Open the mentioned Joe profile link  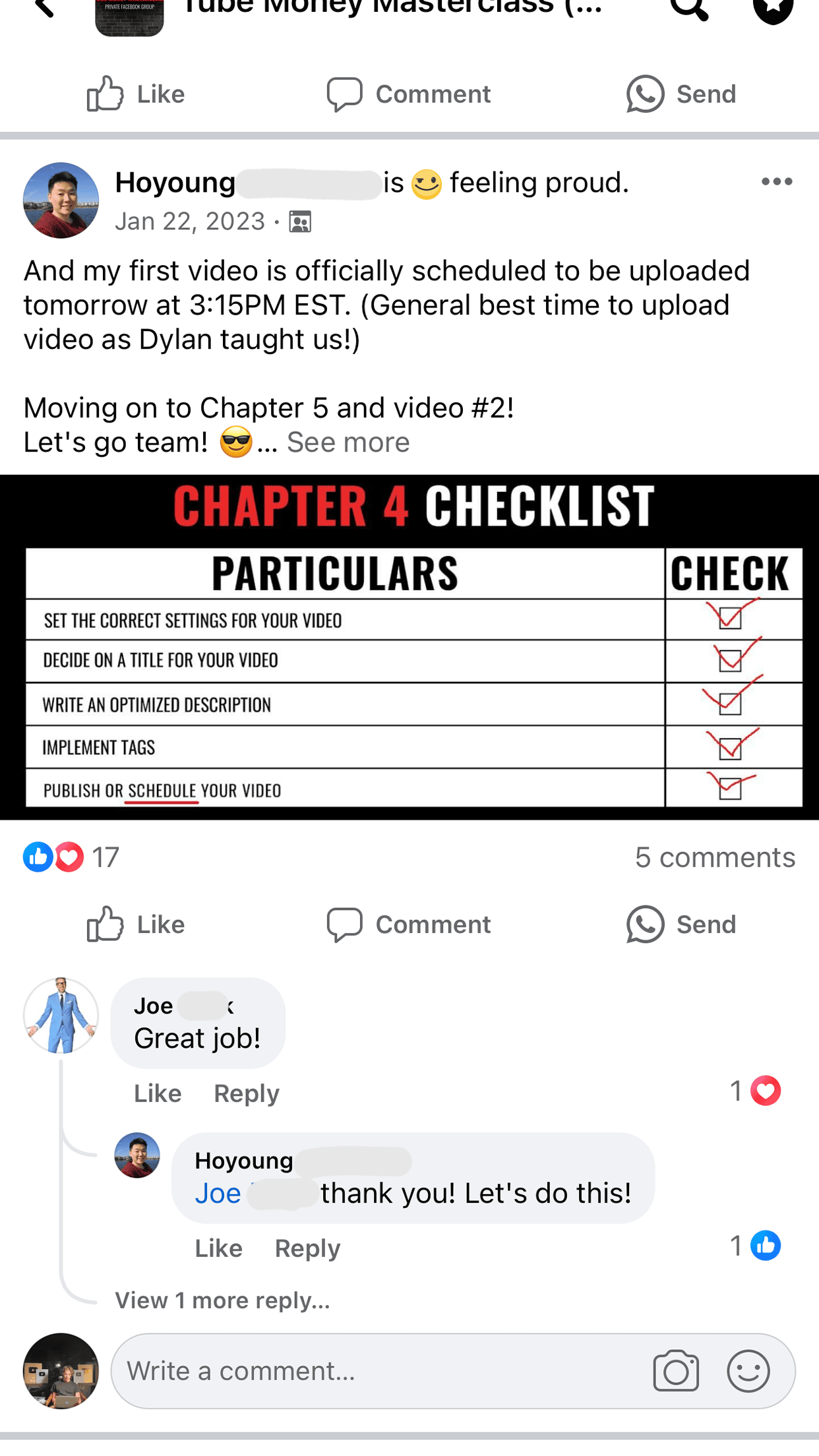[x=218, y=1194]
